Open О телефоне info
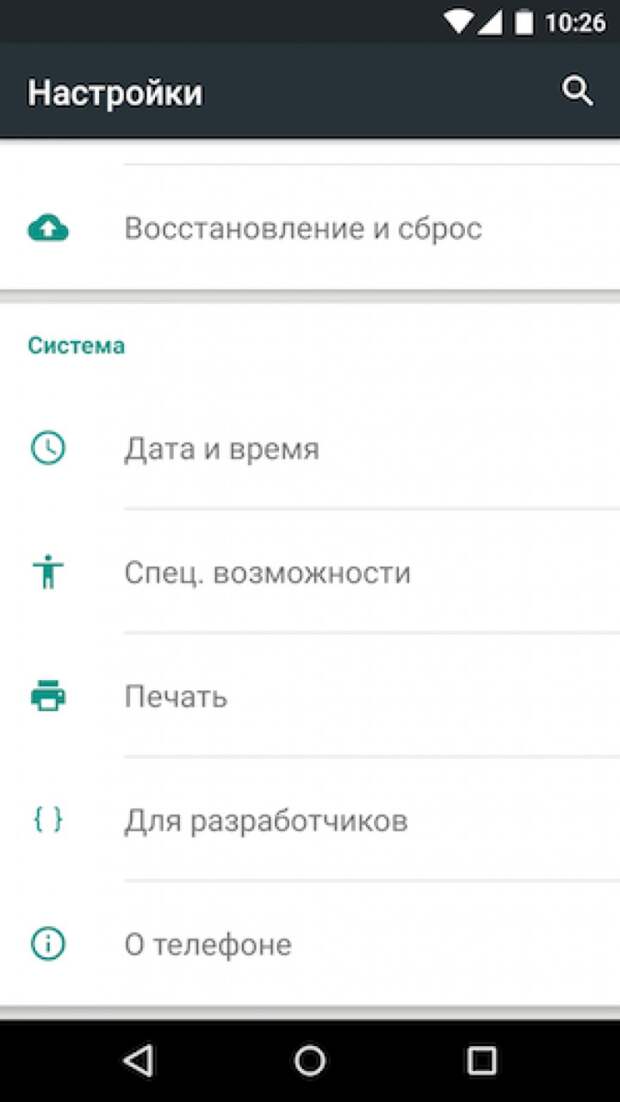 point(208,944)
